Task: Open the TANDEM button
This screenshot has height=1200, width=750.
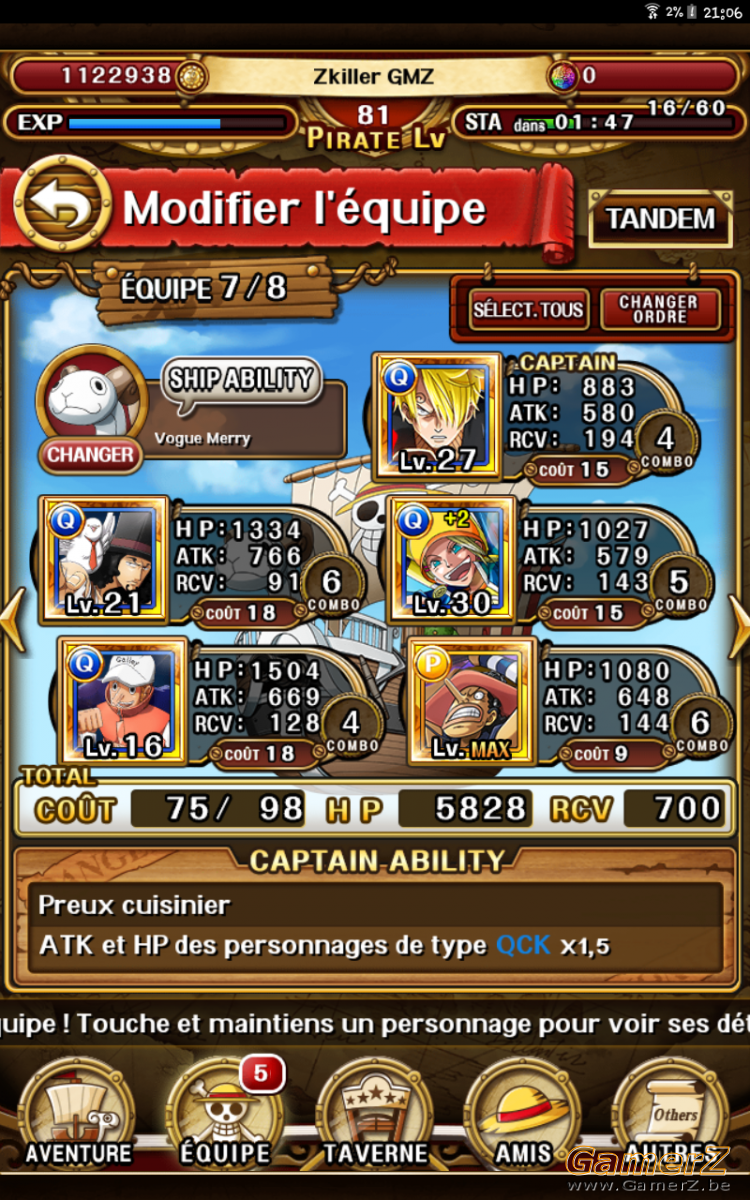Action: (661, 219)
